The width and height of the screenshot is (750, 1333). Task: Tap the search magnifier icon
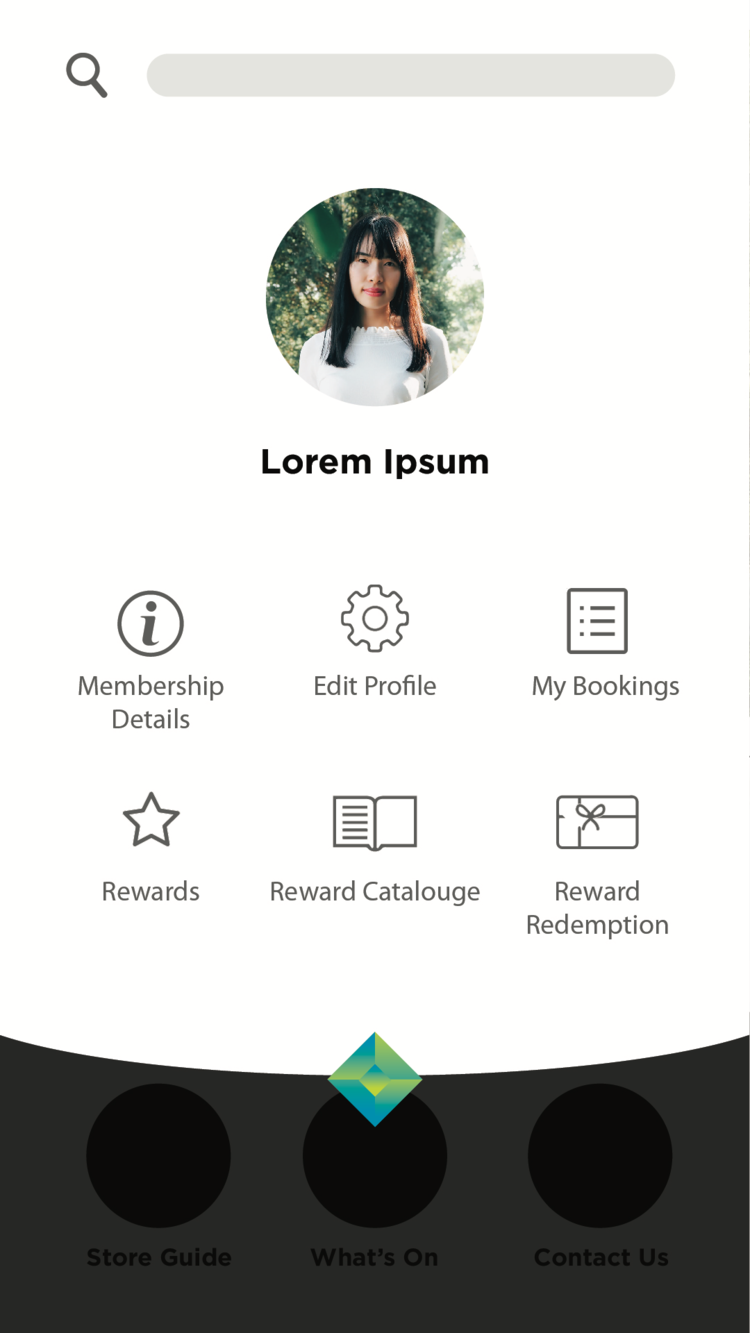pyautogui.click(x=87, y=75)
